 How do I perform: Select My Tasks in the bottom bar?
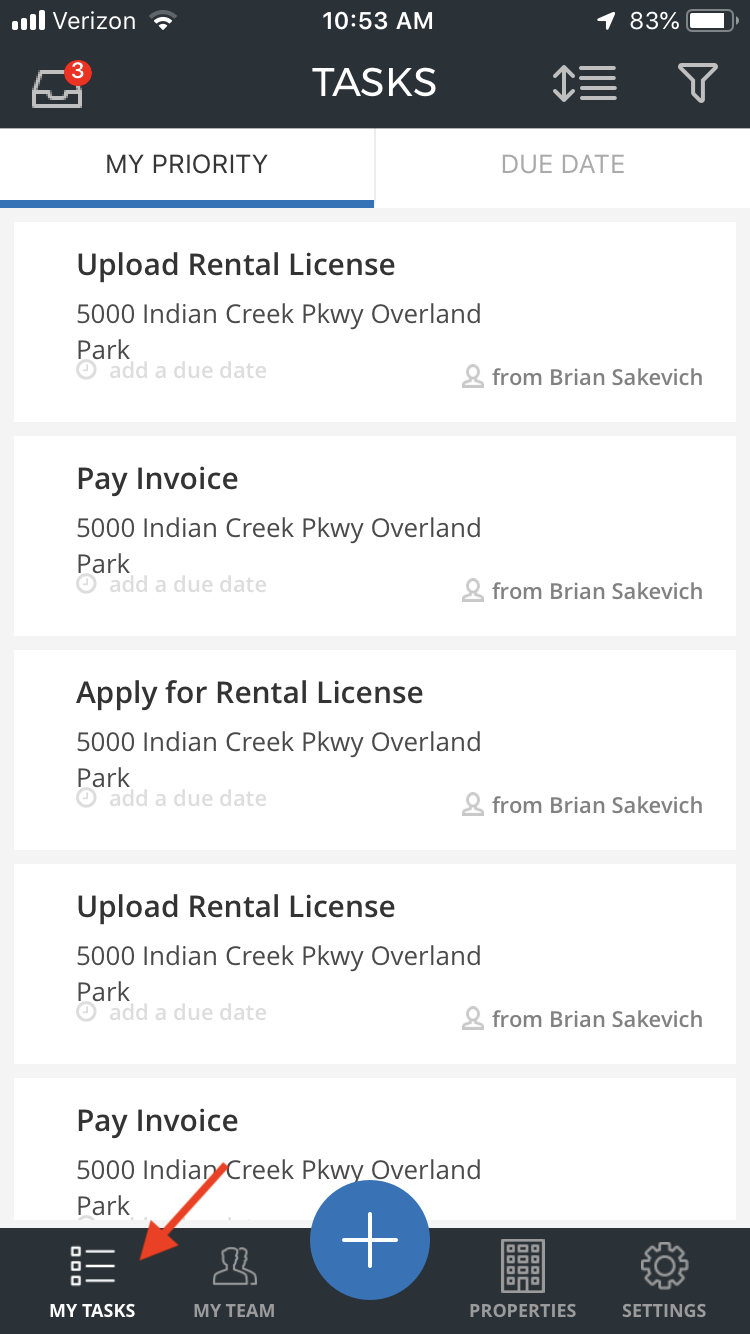(x=92, y=1281)
